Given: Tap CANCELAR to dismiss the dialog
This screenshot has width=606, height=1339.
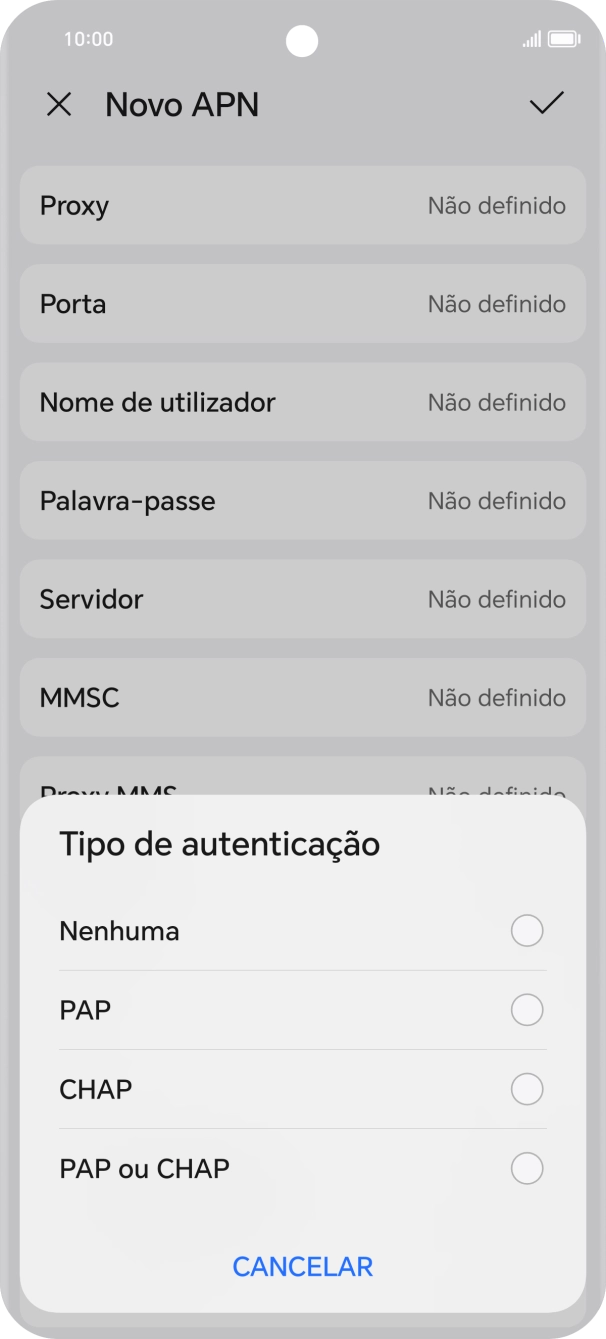Looking at the screenshot, I should click(302, 1266).
